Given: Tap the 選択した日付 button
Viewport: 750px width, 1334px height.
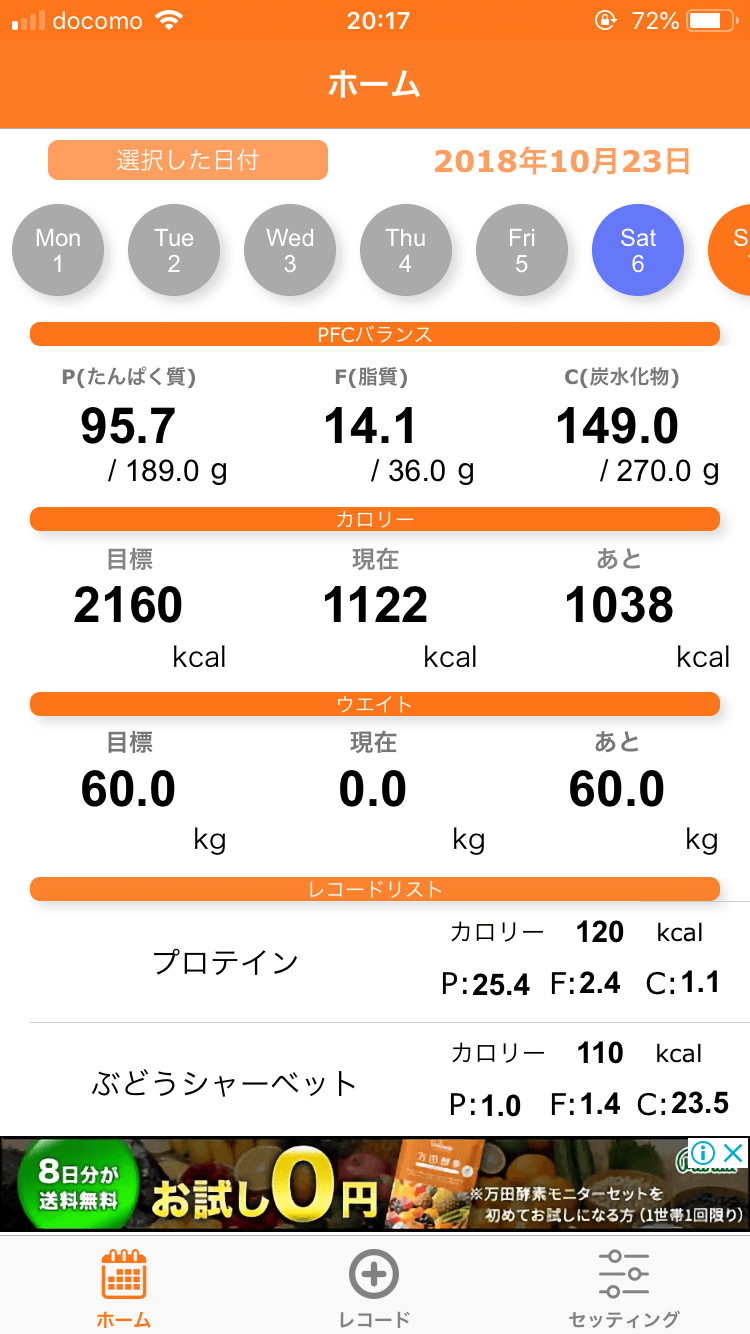Looking at the screenshot, I should (188, 160).
